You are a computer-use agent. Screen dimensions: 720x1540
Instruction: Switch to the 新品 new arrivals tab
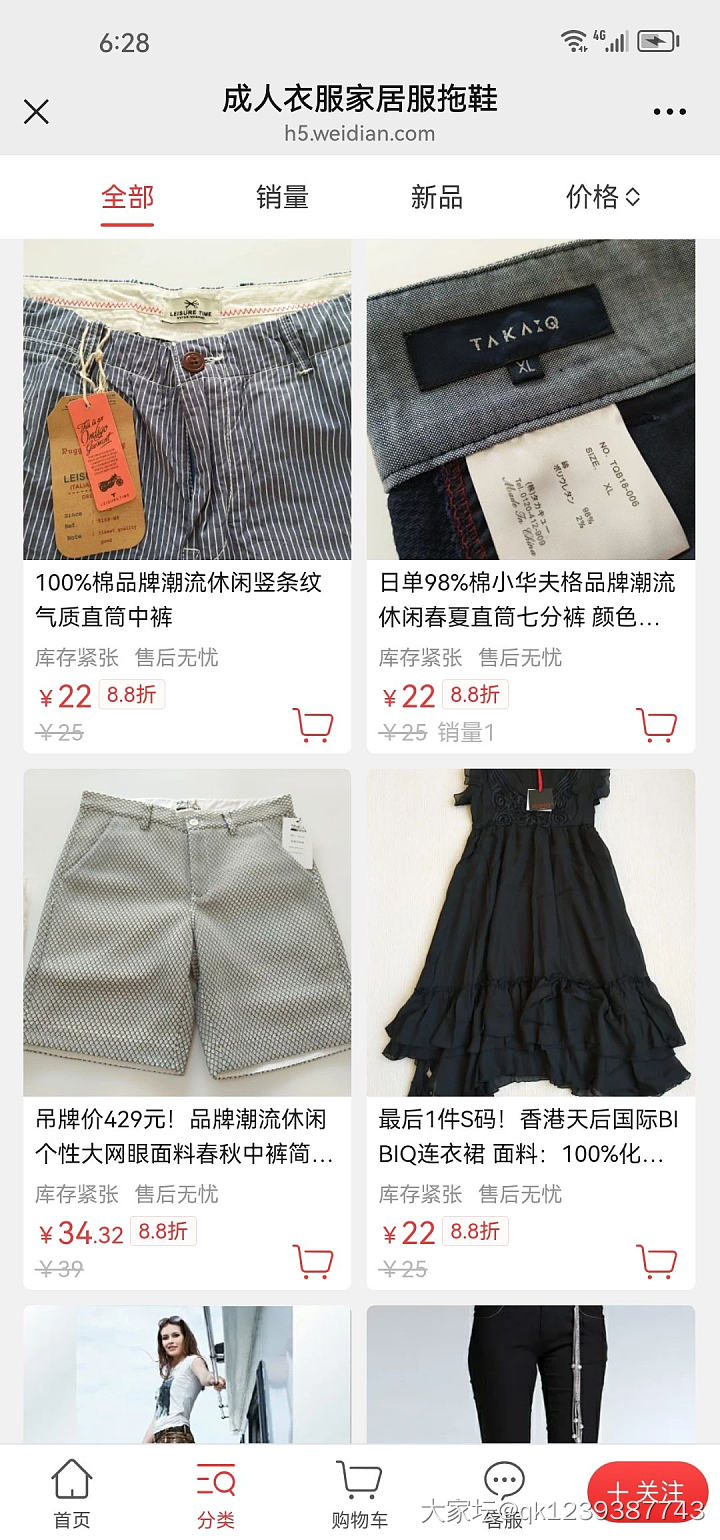[x=435, y=197]
